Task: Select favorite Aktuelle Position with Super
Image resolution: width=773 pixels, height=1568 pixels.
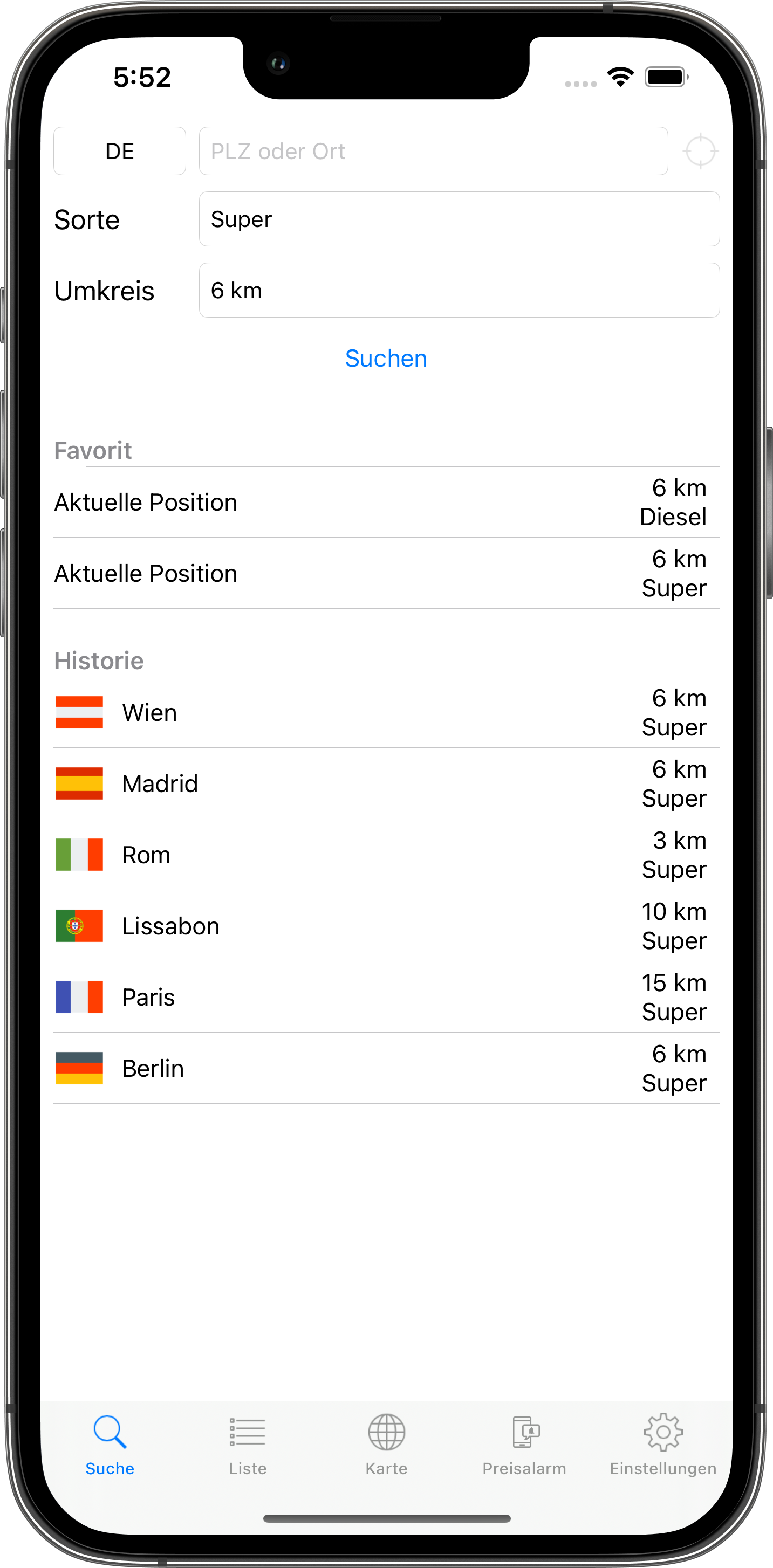Action: [386, 574]
